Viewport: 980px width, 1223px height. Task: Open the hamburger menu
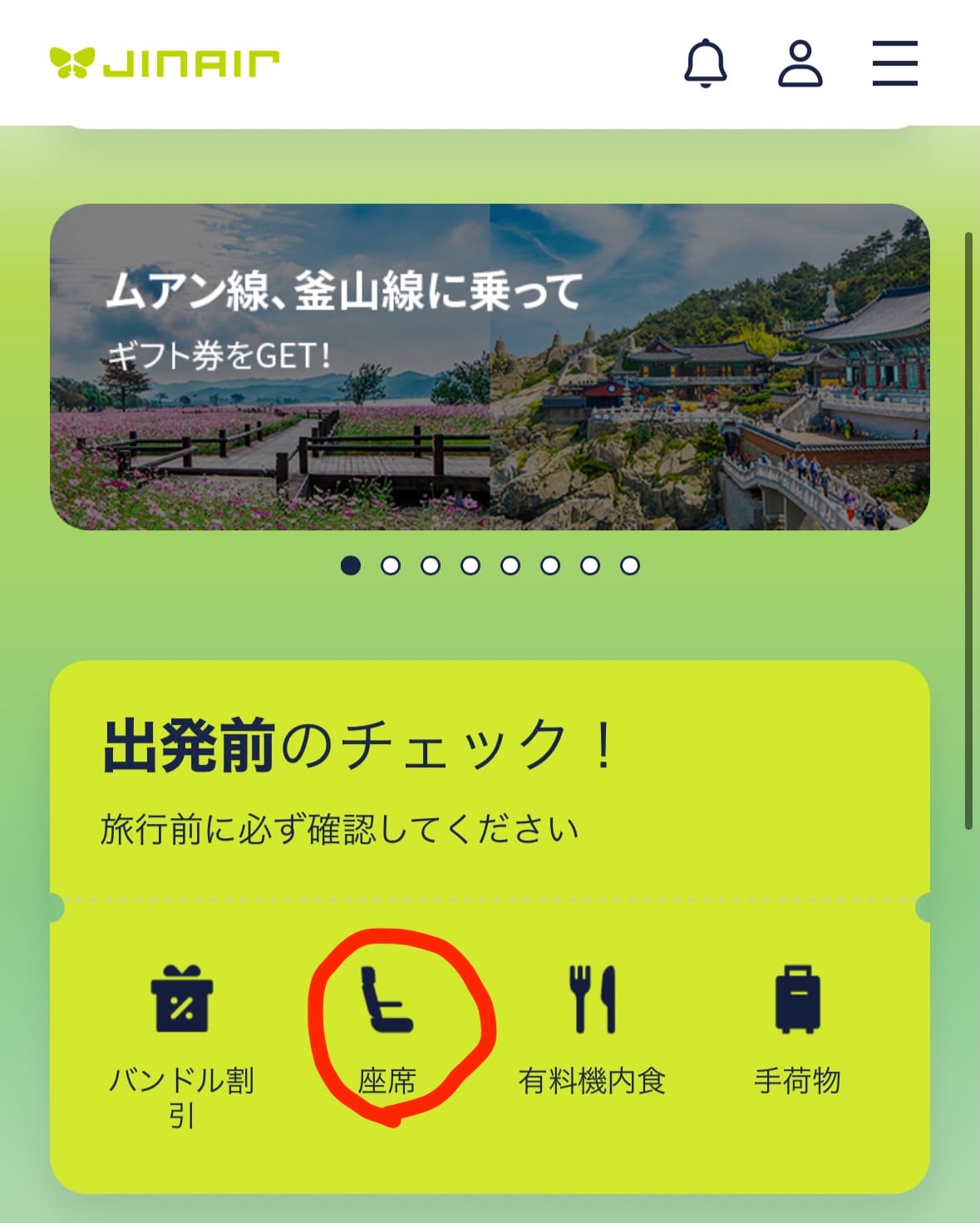coord(894,63)
